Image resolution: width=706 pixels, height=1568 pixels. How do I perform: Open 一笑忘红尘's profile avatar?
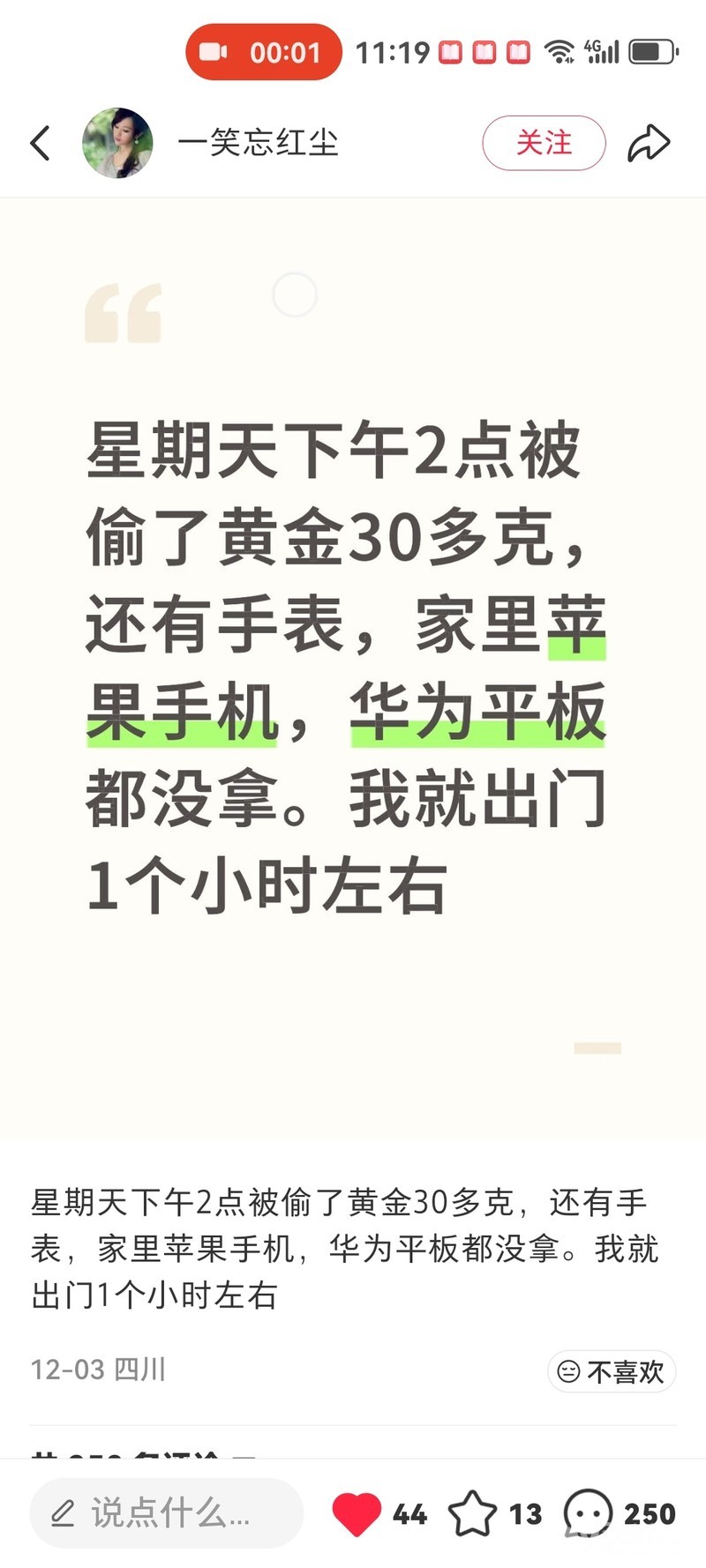pyautogui.click(x=117, y=143)
